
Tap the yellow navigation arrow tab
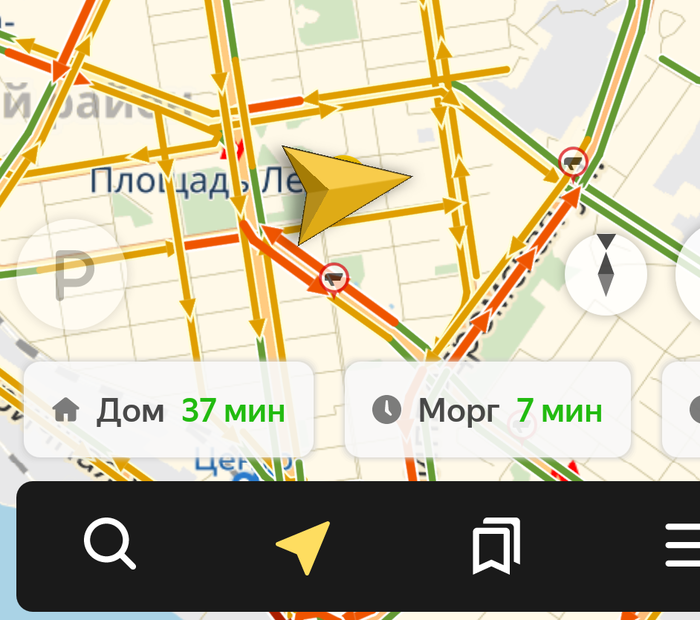click(303, 546)
